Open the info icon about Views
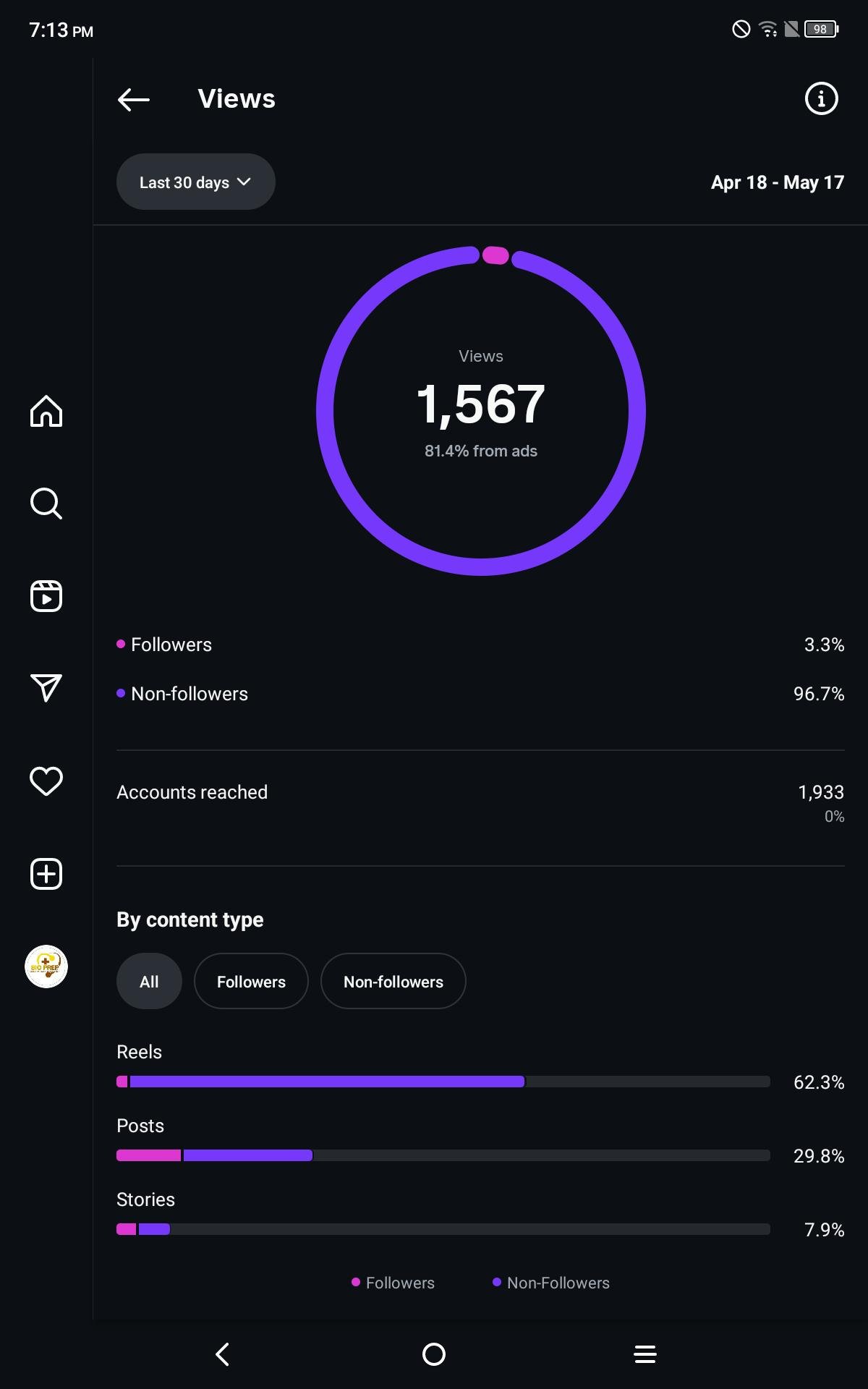 [821, 98]
